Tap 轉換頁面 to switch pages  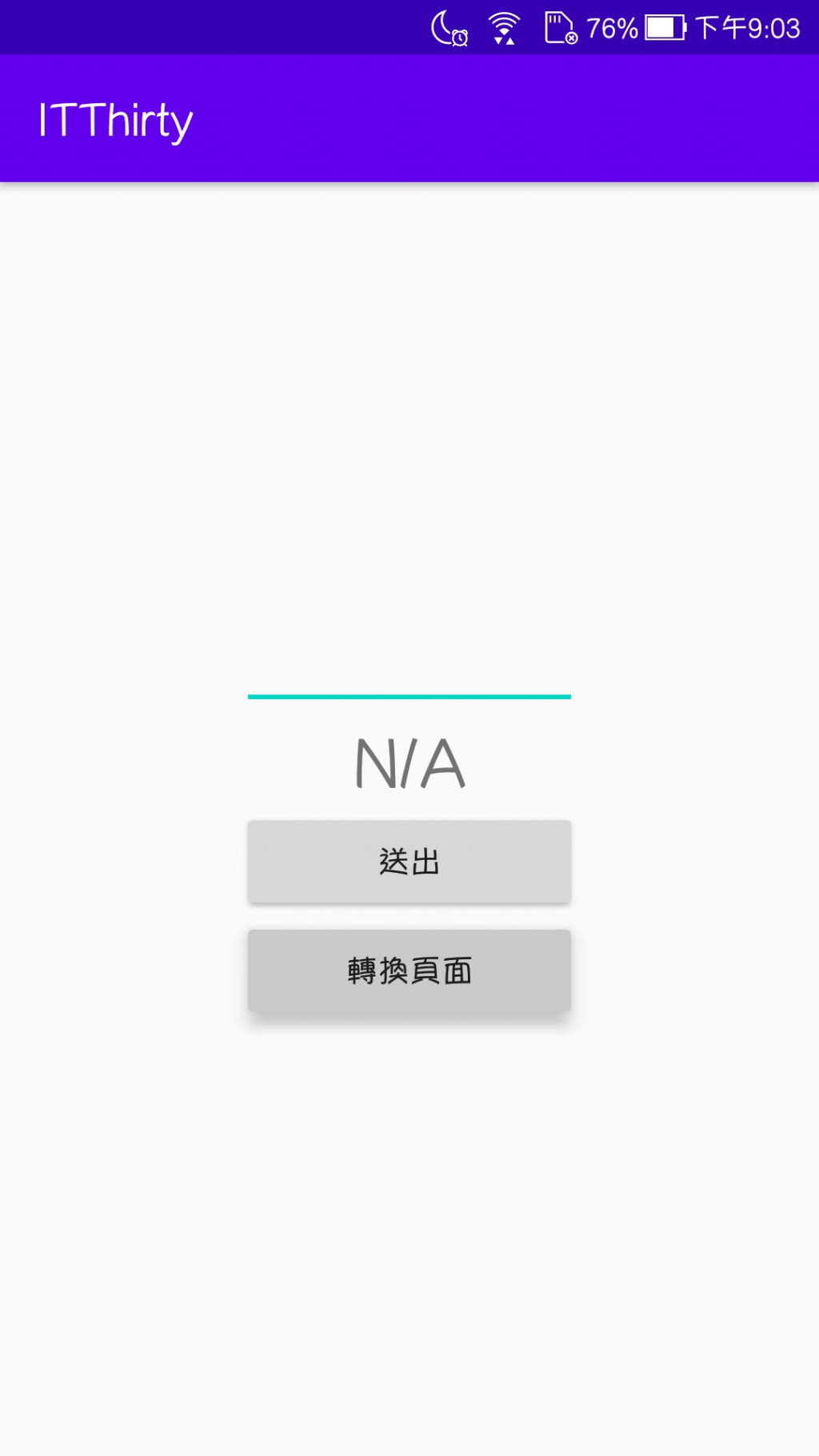[409, 970]
